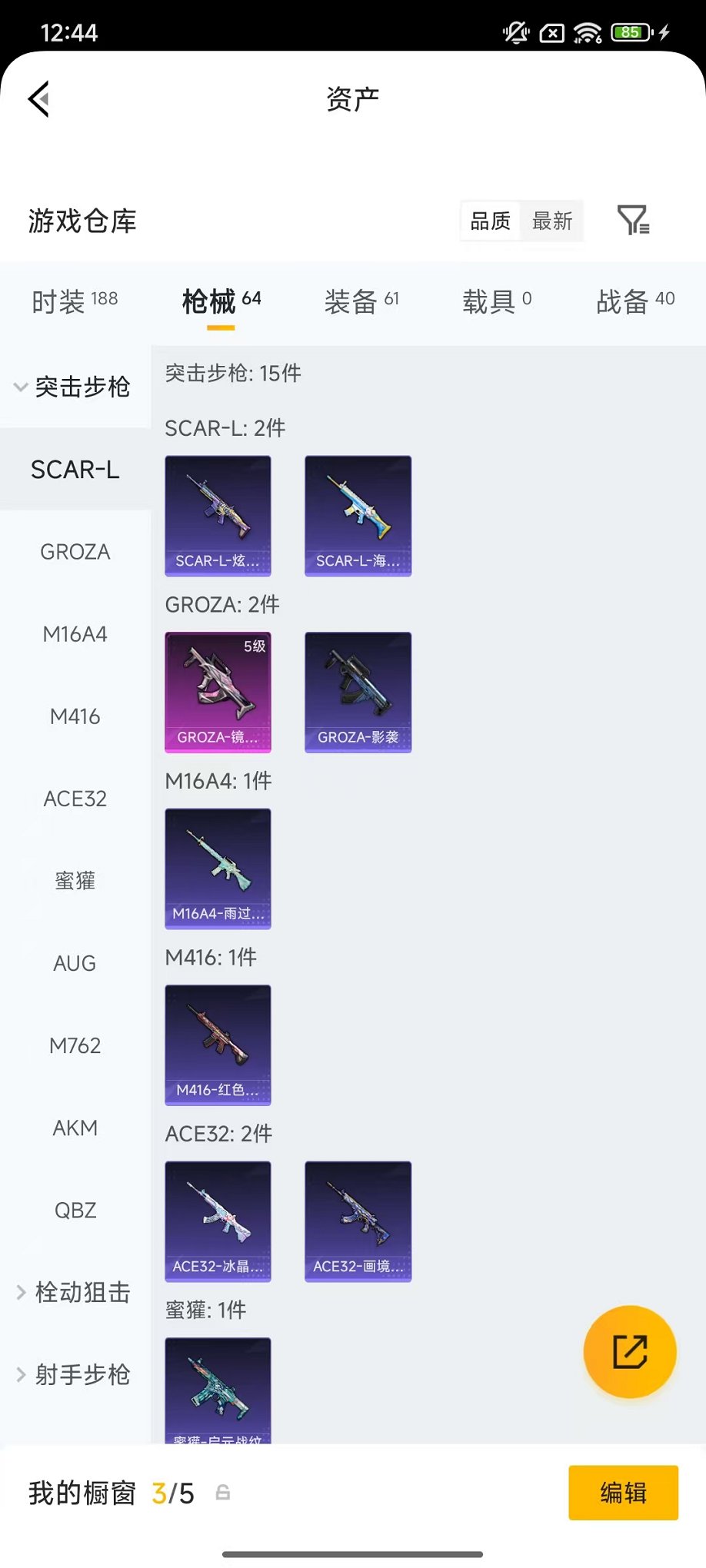Image resolution: width=706 pixels, height=1568 pixels.
Task: Go back from the 资产 page
Action: [39, 99]
